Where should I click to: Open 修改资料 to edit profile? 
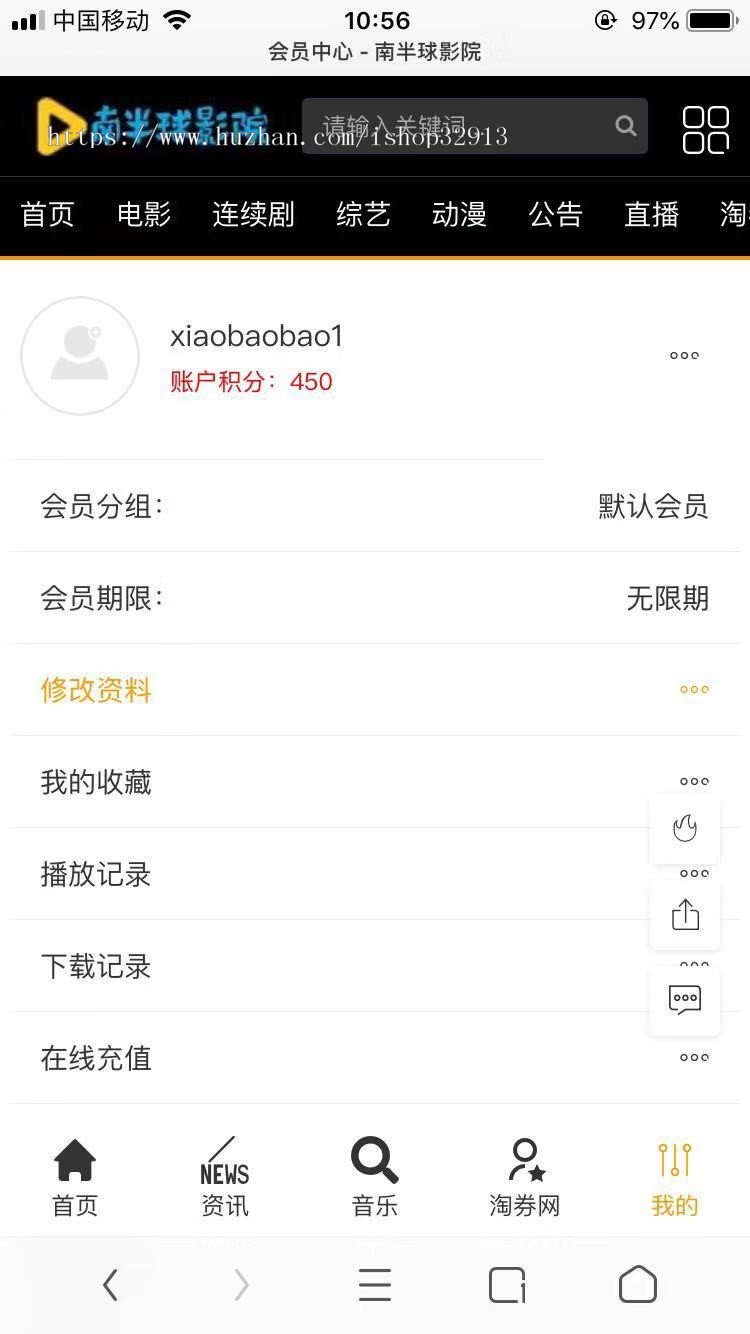click(x=96, y=690)
